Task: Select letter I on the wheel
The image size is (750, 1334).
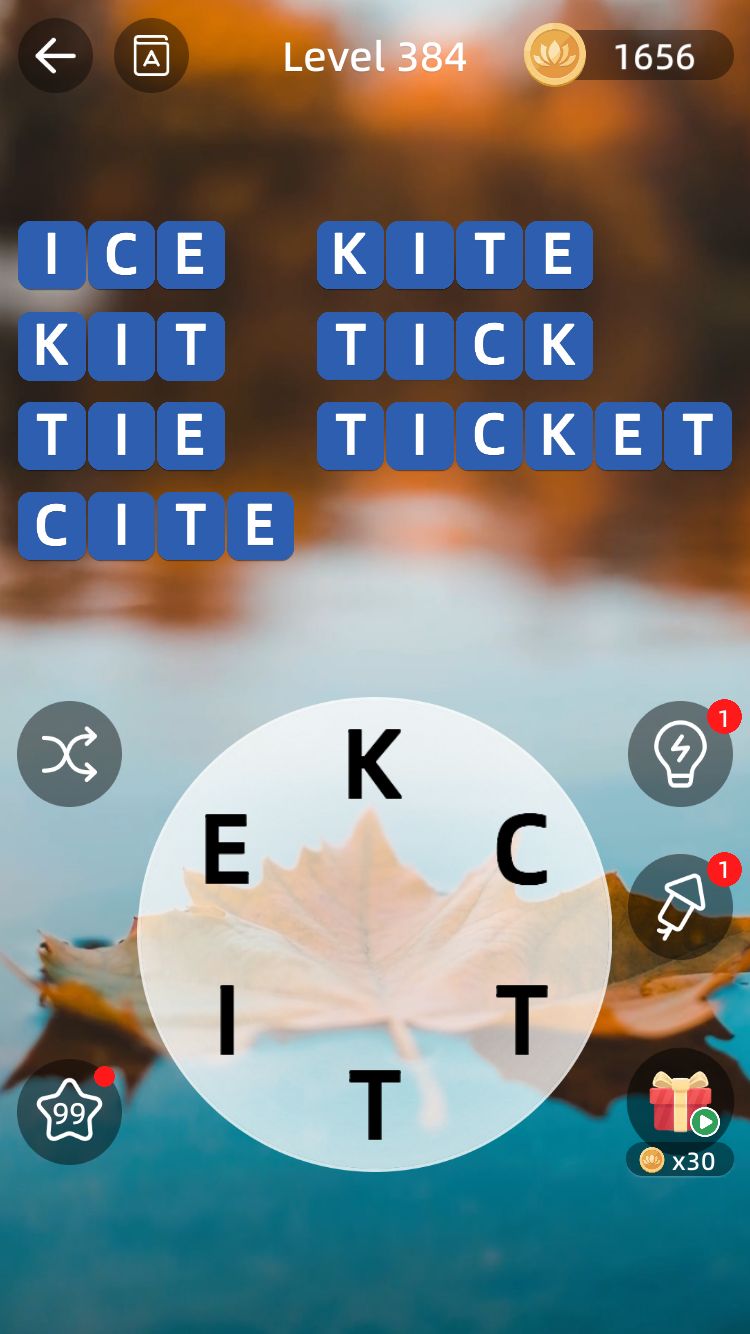Action: [227, 1020]
